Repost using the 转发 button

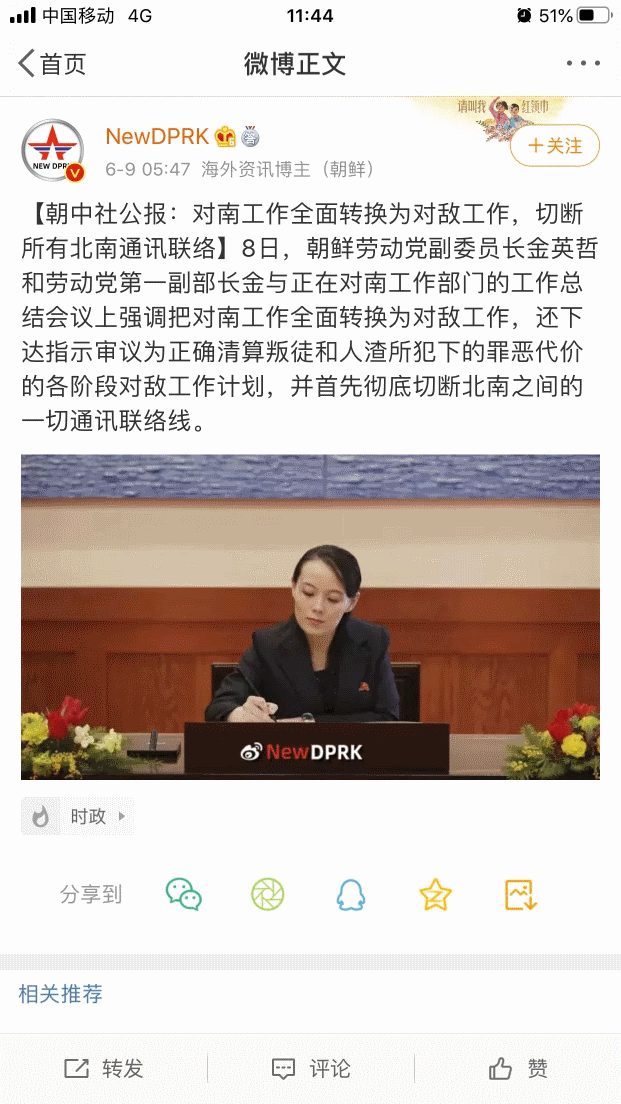coord(104,1069)
